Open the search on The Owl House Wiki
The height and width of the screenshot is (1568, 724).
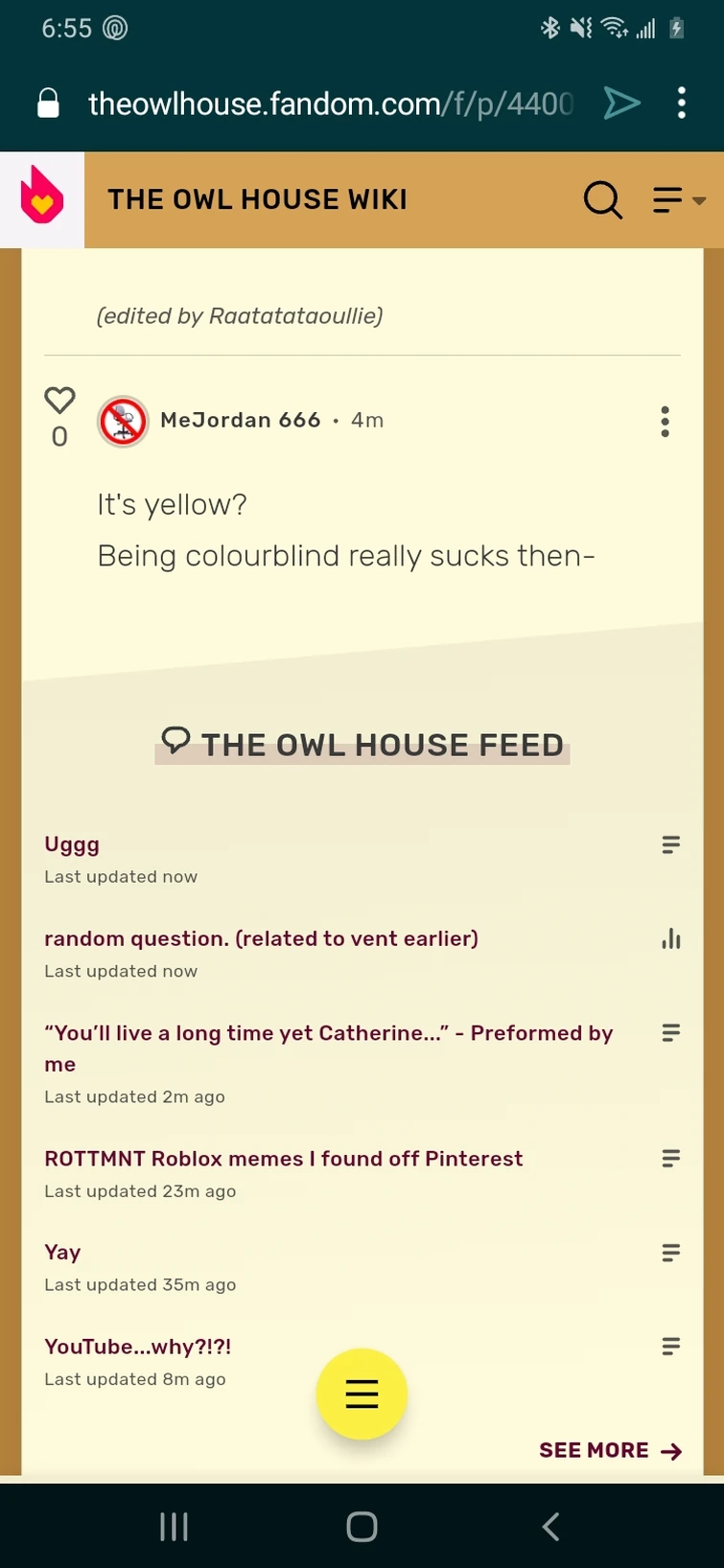pos(602,199)
